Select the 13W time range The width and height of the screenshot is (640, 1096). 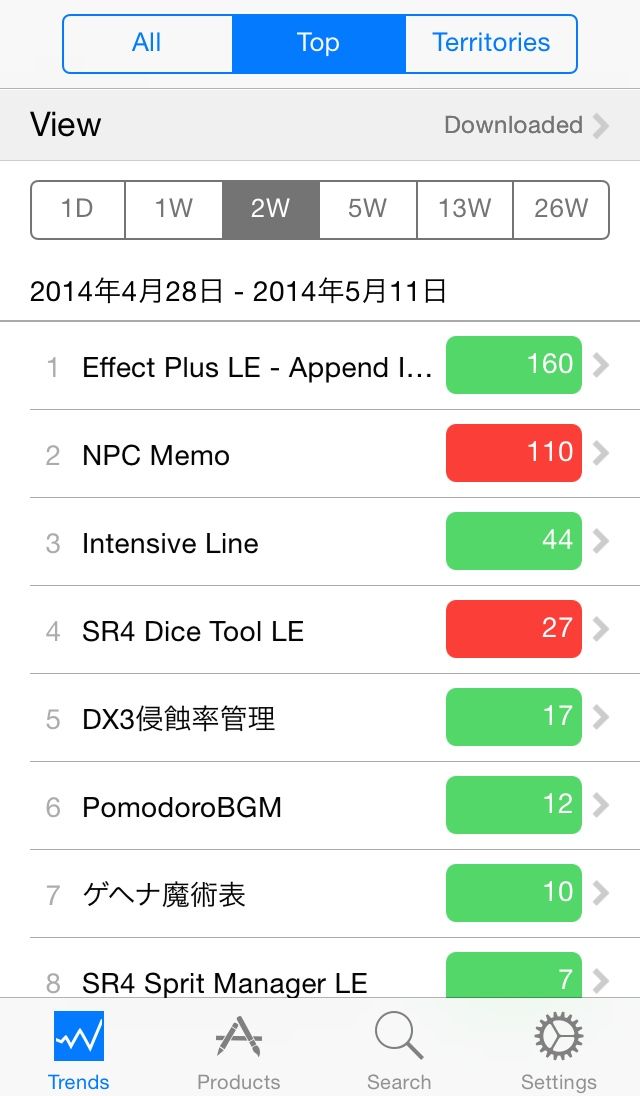(x=465, y=210)
